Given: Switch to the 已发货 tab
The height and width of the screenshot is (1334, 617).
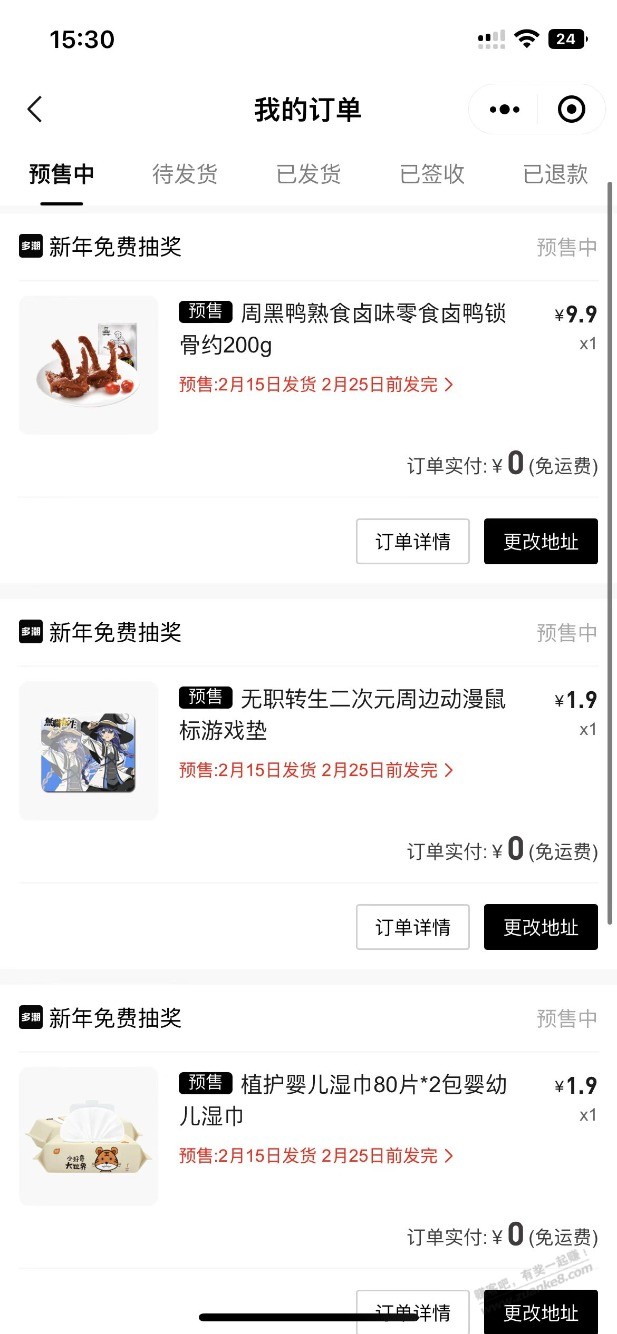Looking at the screenshot, I should click(x=308, y=173).
